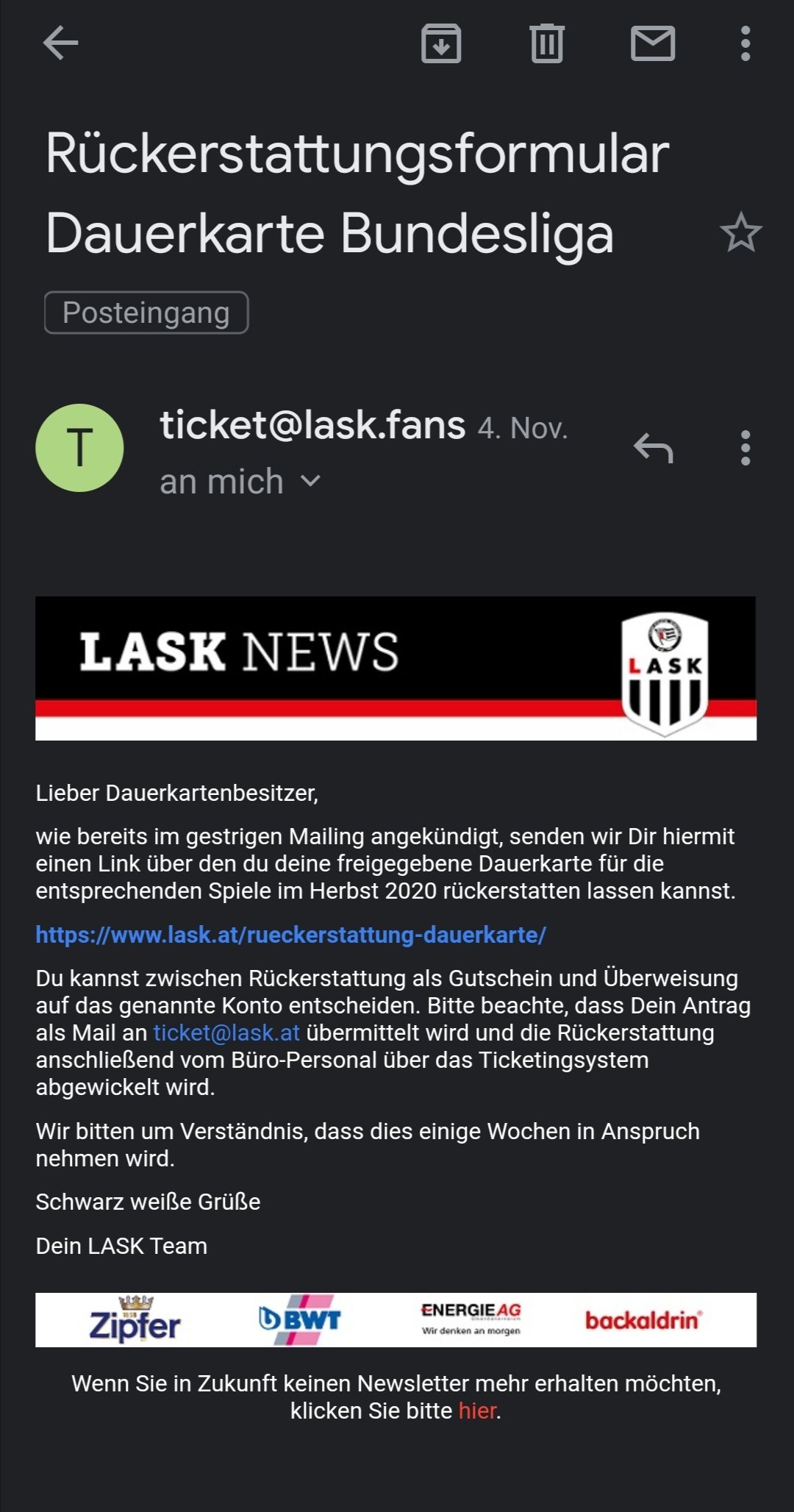Open the lask.at/rueckerstattung-dauerkarte link
Screen dimensions: 794x1512
pos(291,935)
